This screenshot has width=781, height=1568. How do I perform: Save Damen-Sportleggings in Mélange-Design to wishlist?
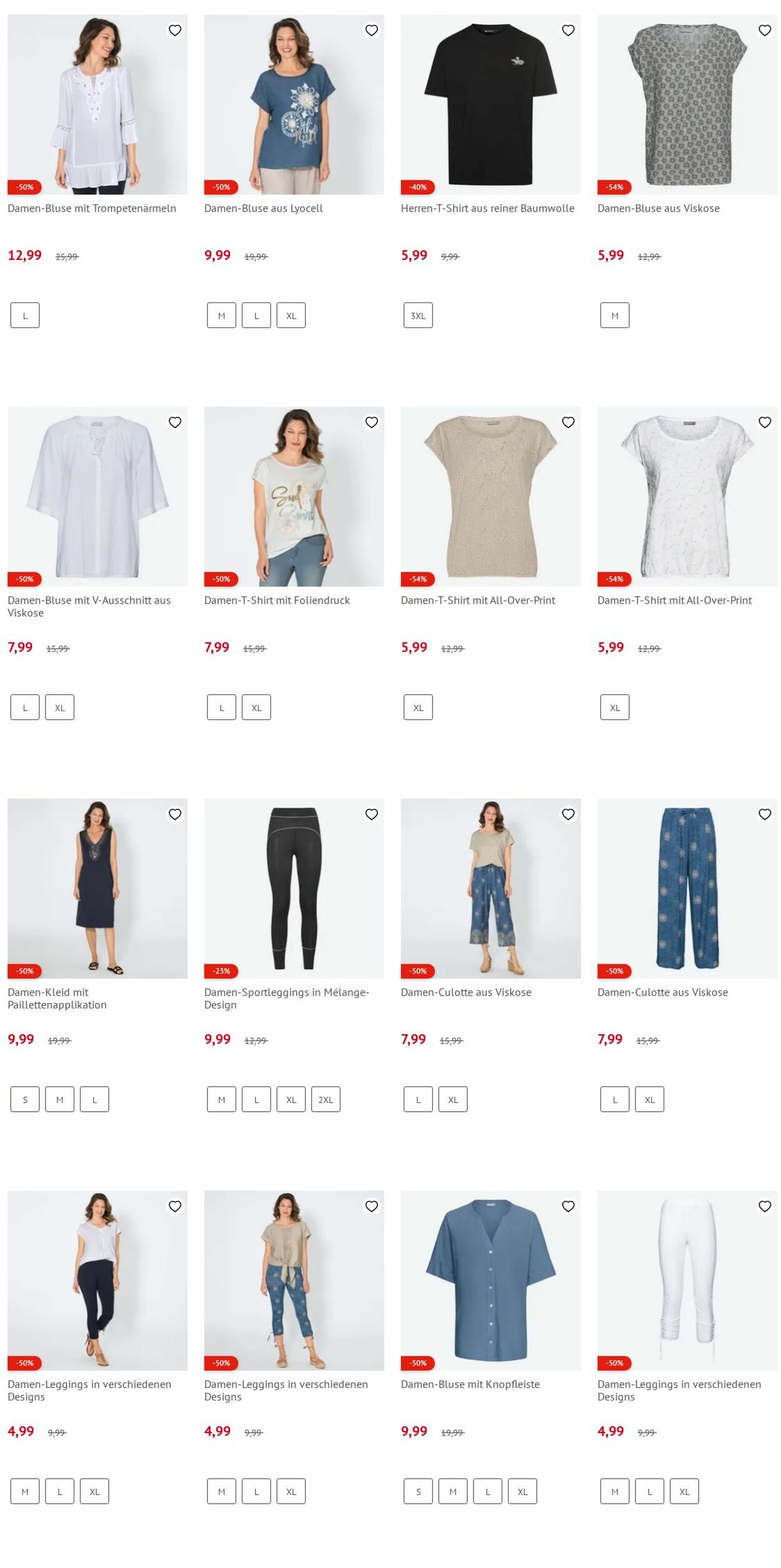[x=372, y=814]
